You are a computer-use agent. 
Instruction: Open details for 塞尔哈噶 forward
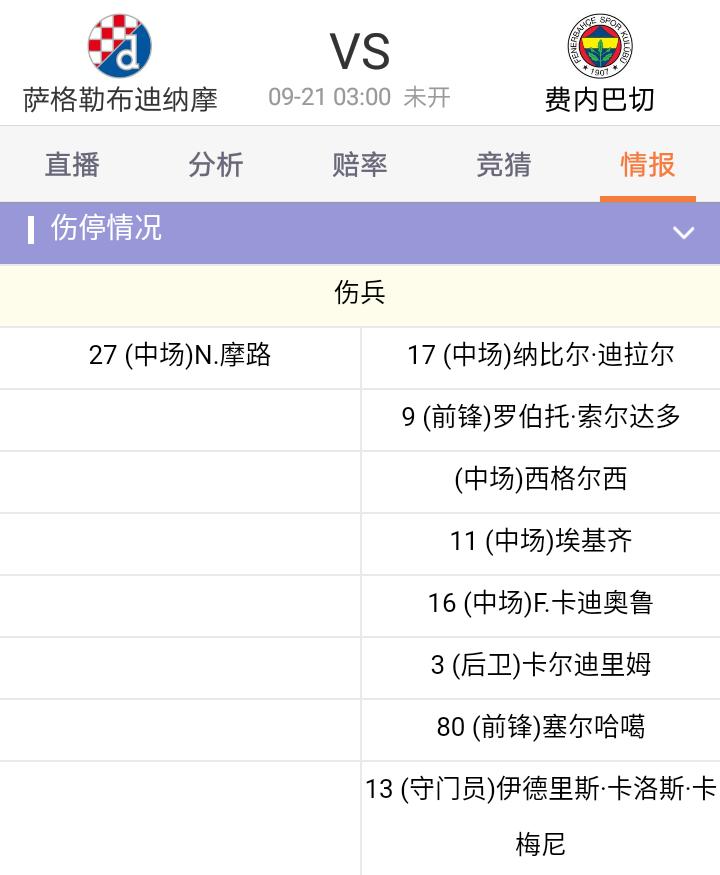540,729
